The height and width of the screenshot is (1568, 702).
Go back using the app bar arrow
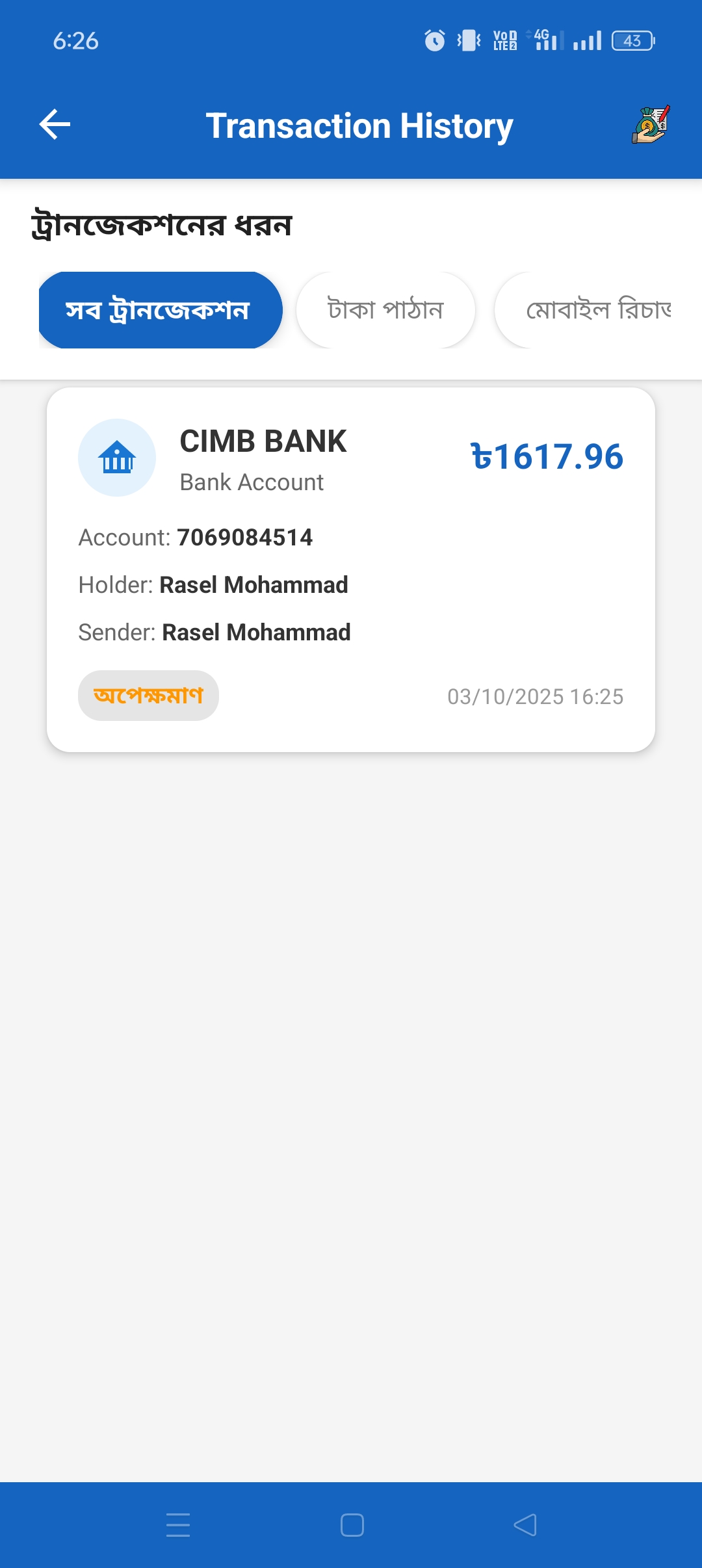click(x=55, y=125)
